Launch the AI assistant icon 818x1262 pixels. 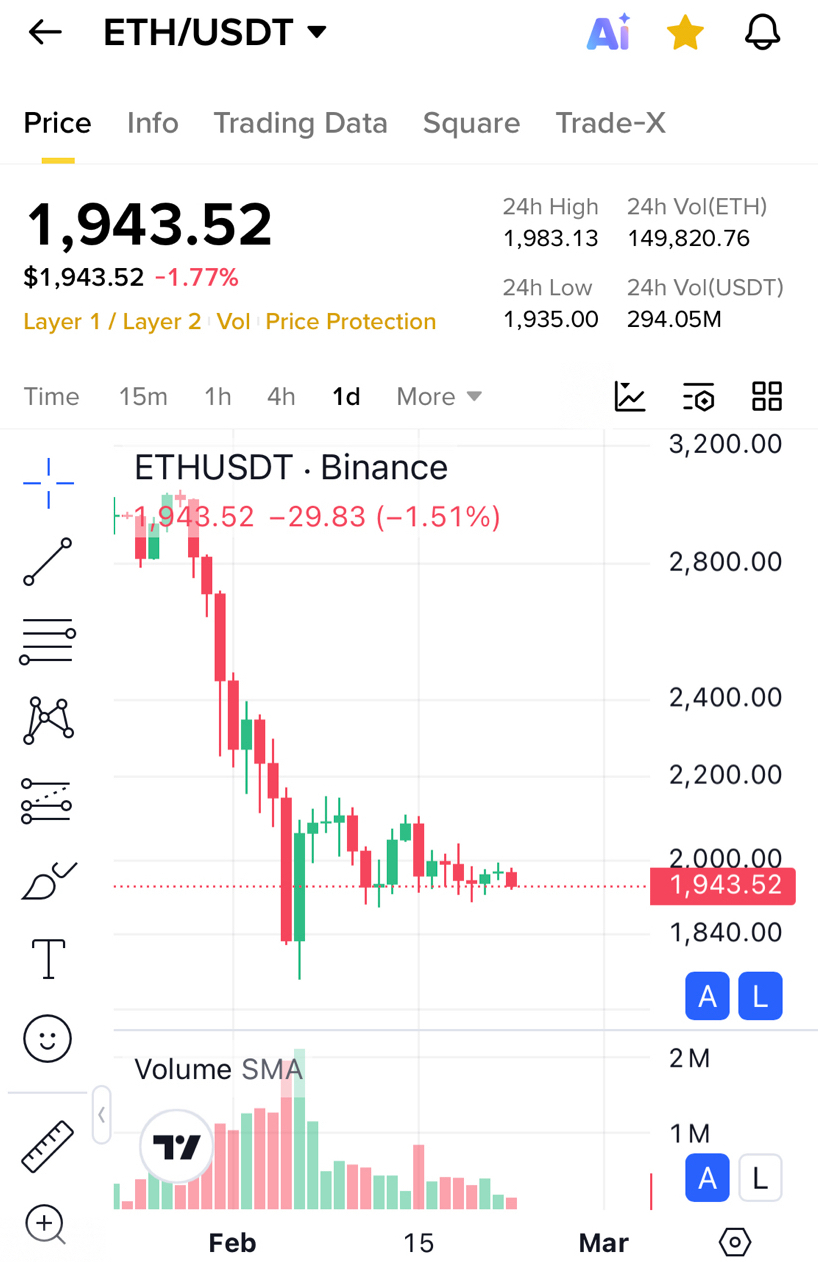pyautogui.click(x=608, y=33)
